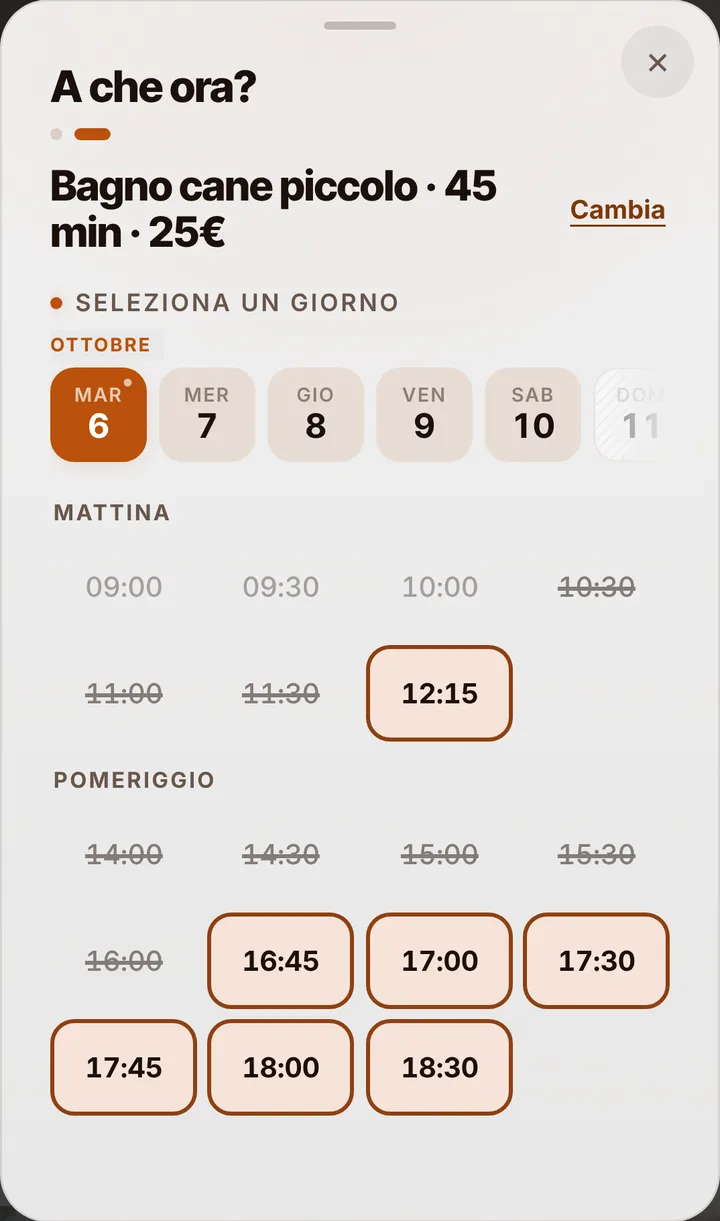This screenshot has width=720, height=1221.
Task: Select the 17:00 appointment time
Action: click(x=440, y=960)
